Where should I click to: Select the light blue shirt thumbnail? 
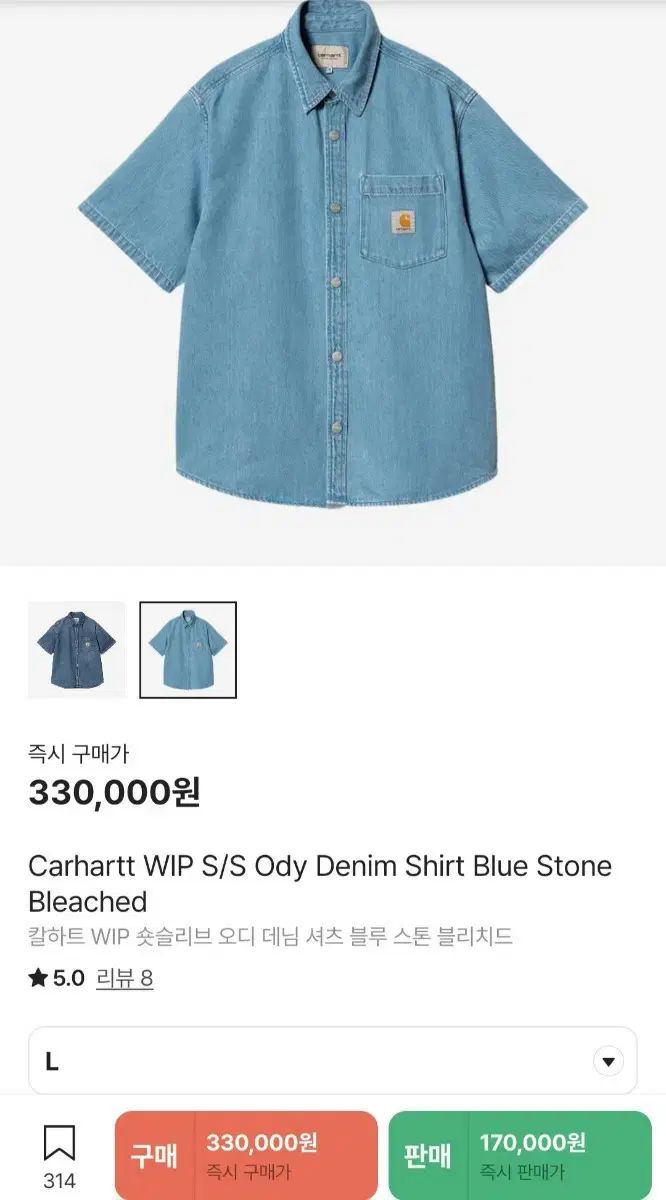click(188, 649)
